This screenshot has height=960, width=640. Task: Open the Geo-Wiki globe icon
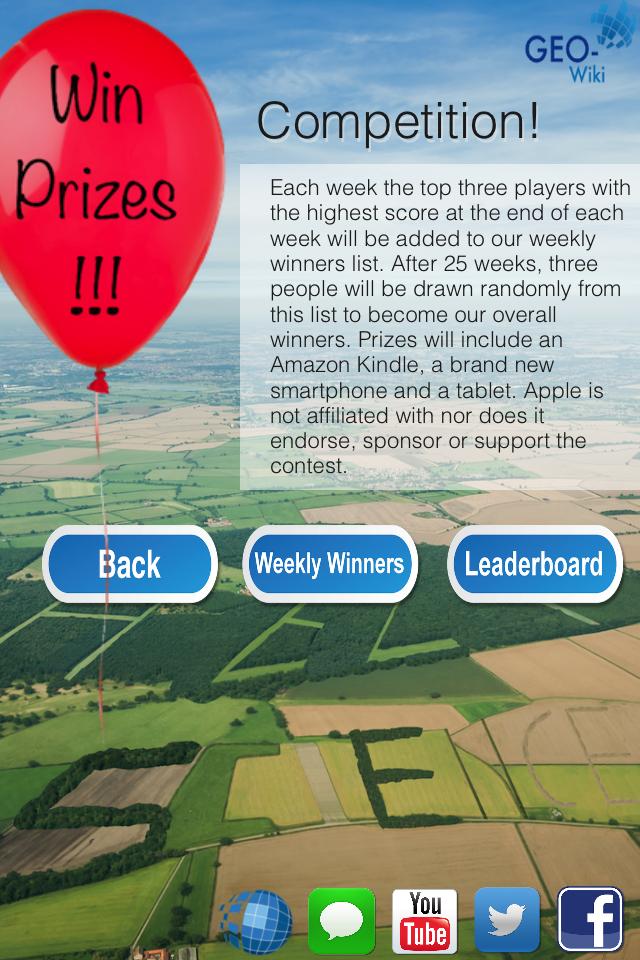(256, 921)
